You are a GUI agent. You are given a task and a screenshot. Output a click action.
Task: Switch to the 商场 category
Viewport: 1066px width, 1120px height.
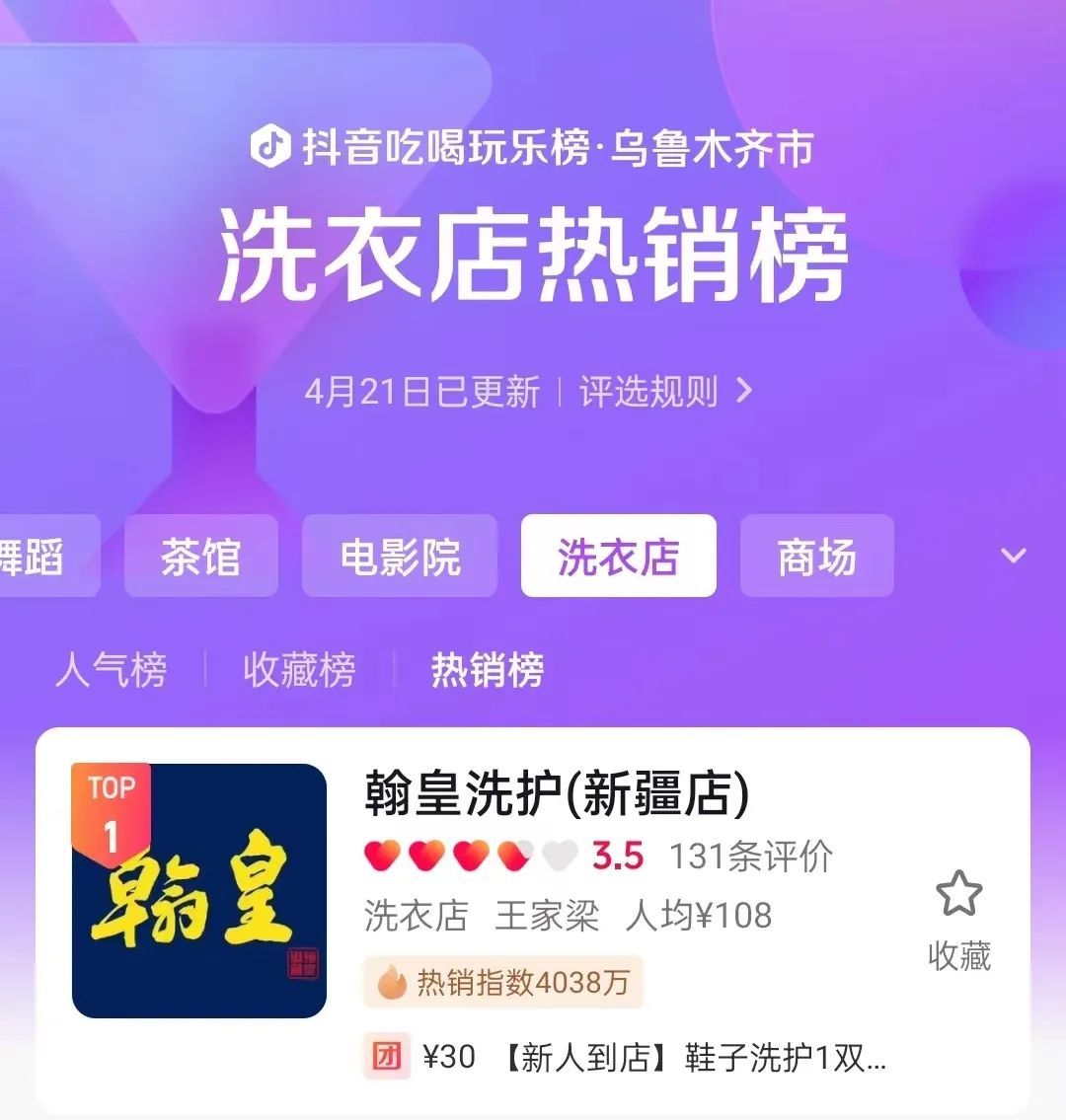[x=816, y=557]
